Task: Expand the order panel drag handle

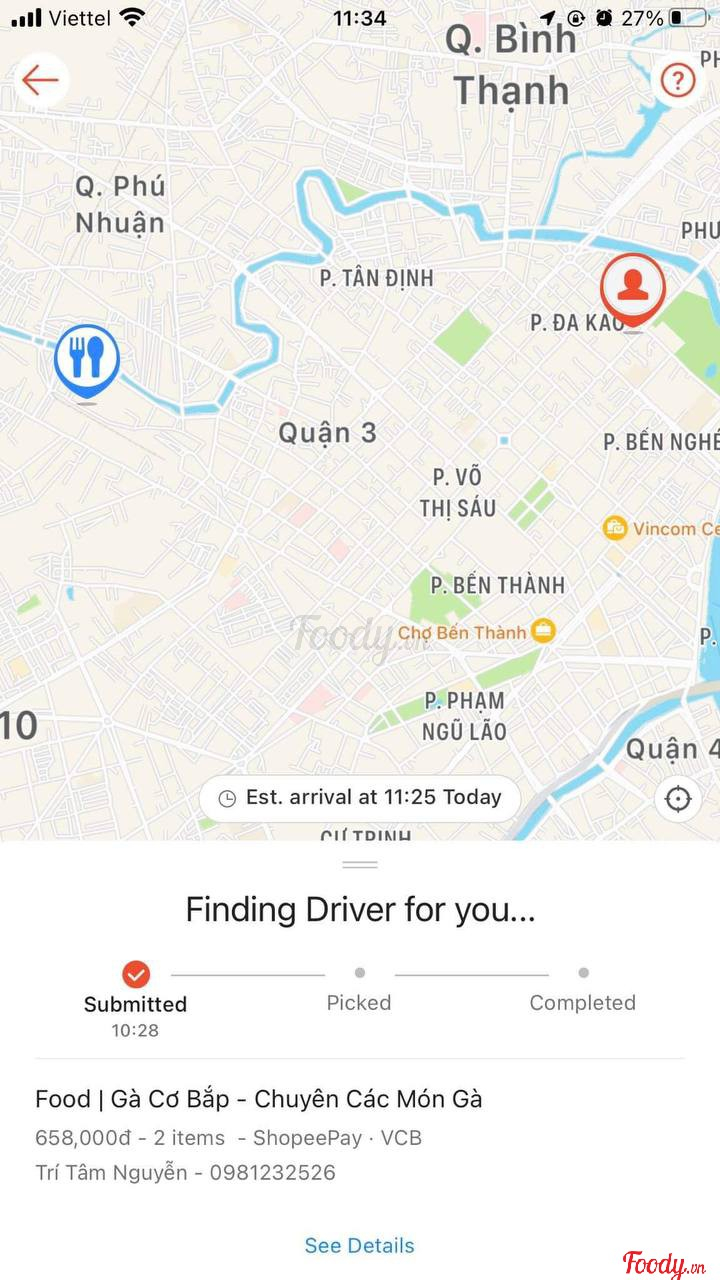Action: point(359,864)
